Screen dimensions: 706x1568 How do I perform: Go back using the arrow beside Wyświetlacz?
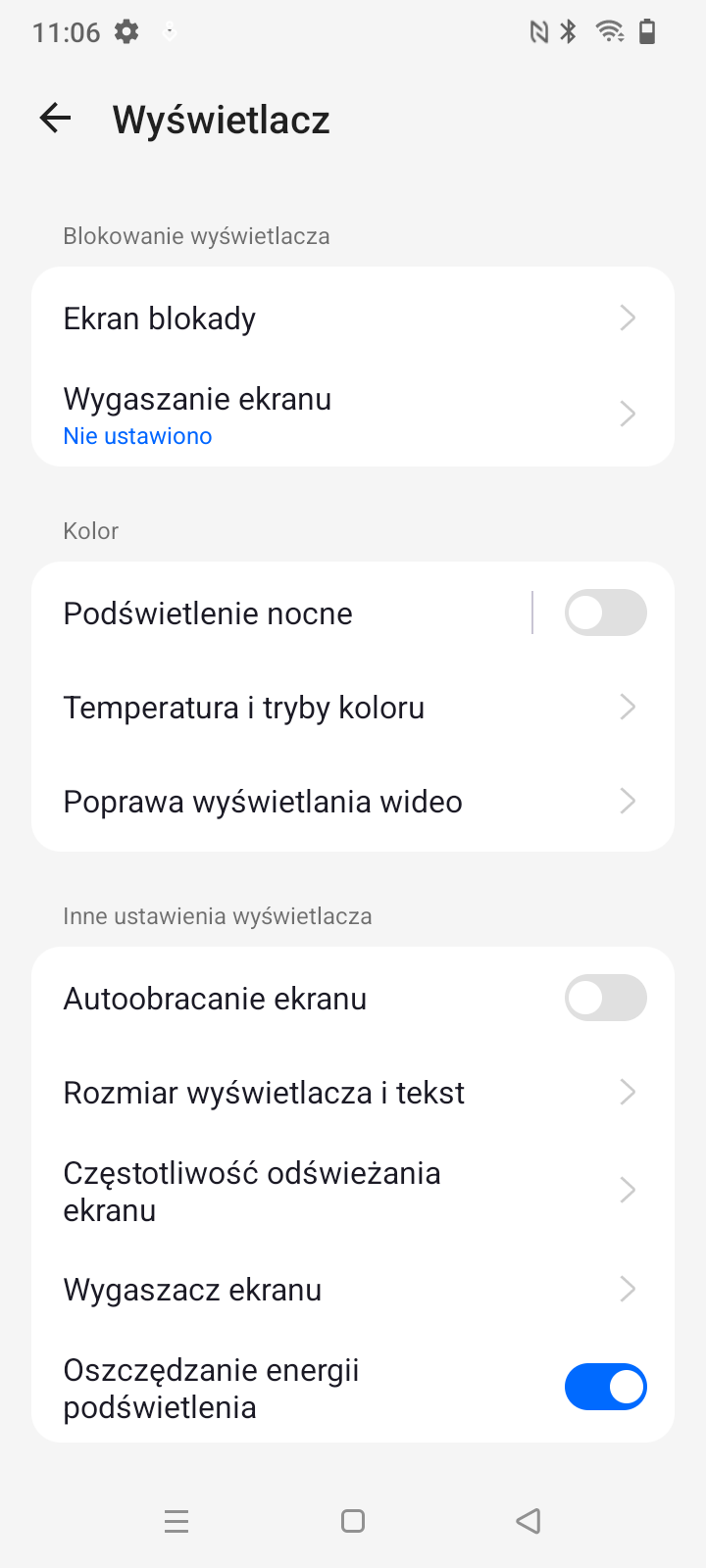coord(56,119)
